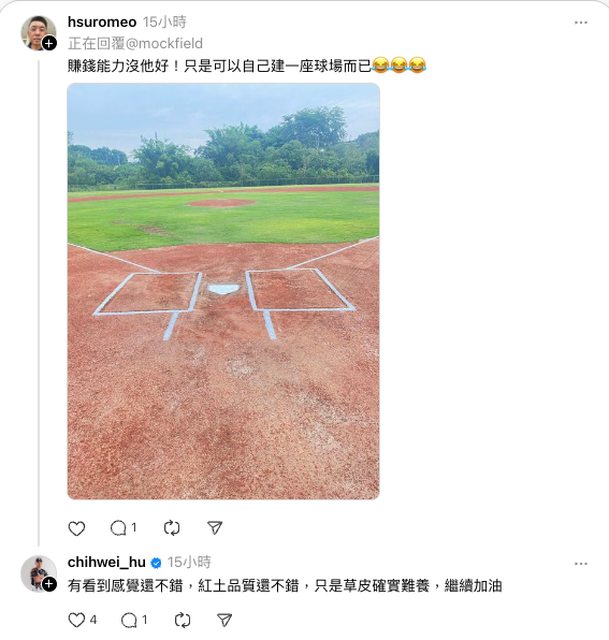Image resolution: width=609 pixels, height=640 pixels.
Task: Share chihwei_hu's reply
Action: (x=224, y=620)
